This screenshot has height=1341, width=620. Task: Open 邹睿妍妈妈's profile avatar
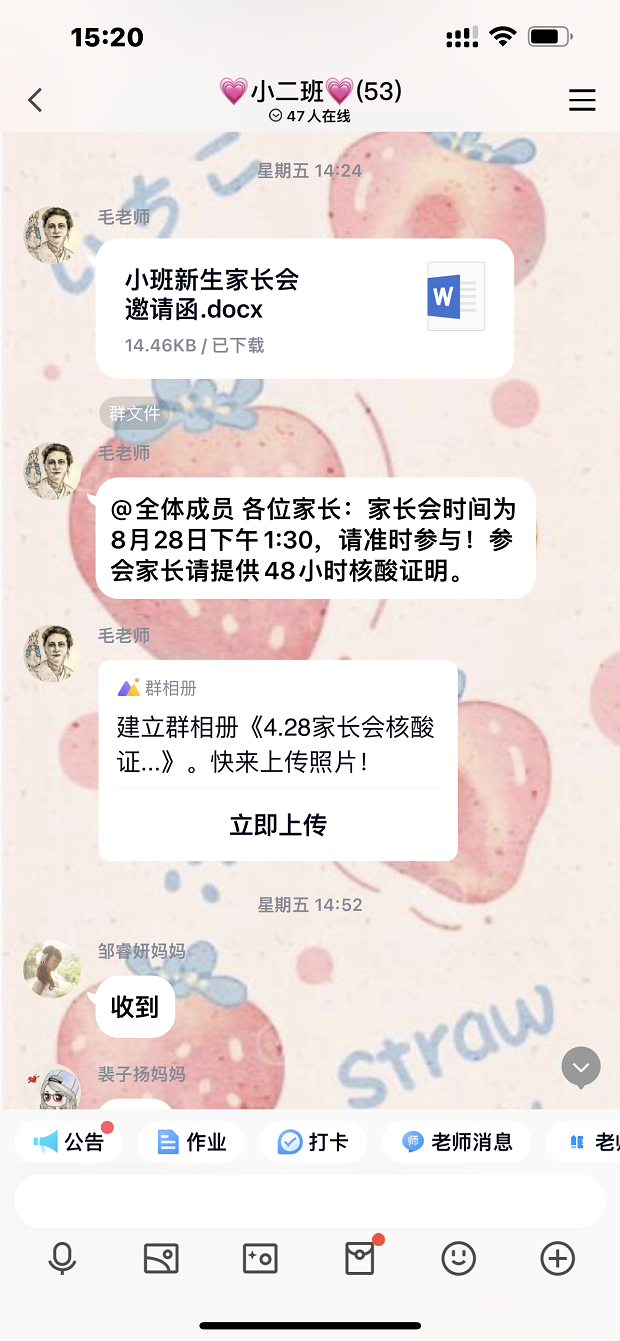[x=52, y=969]
